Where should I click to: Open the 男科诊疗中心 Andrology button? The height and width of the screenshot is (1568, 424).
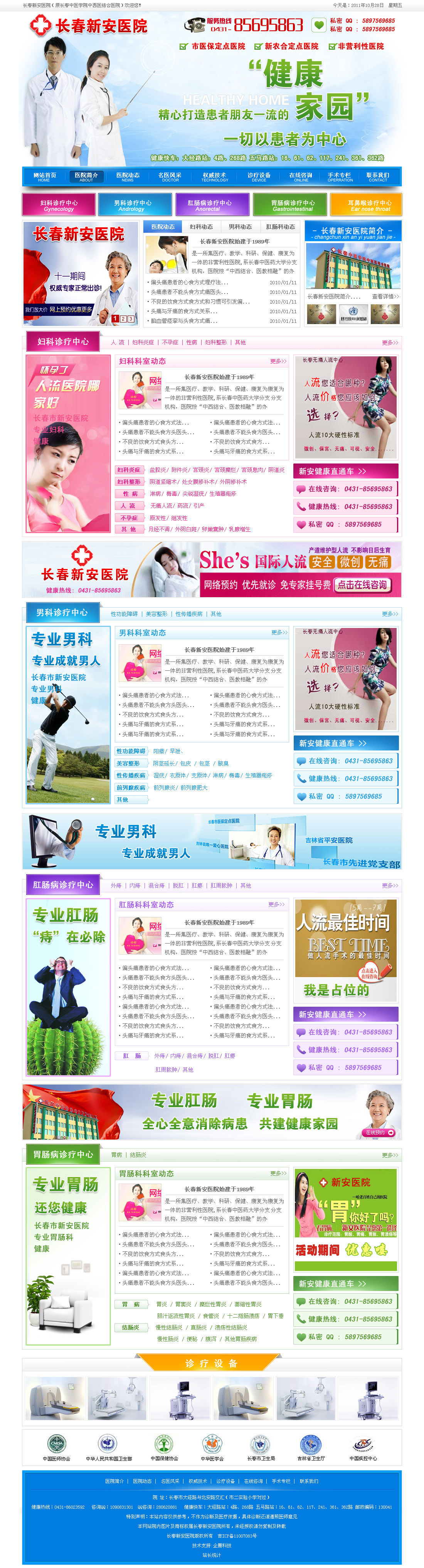coord(133,205)
